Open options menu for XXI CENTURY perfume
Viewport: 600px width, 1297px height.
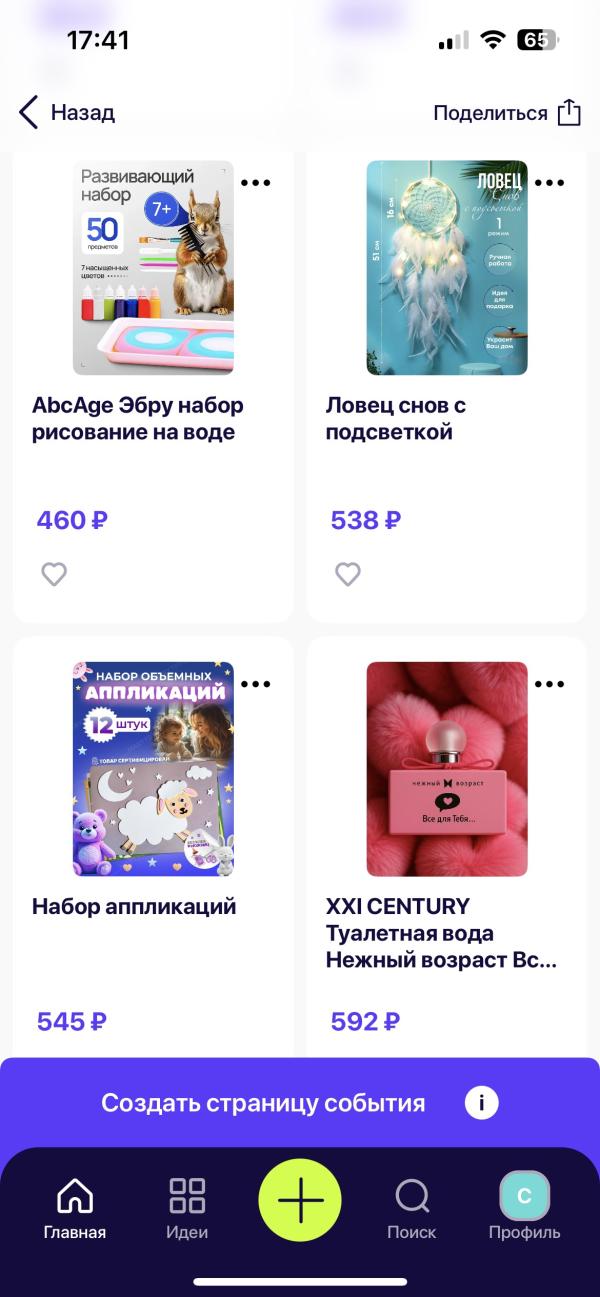click(550, 684)
